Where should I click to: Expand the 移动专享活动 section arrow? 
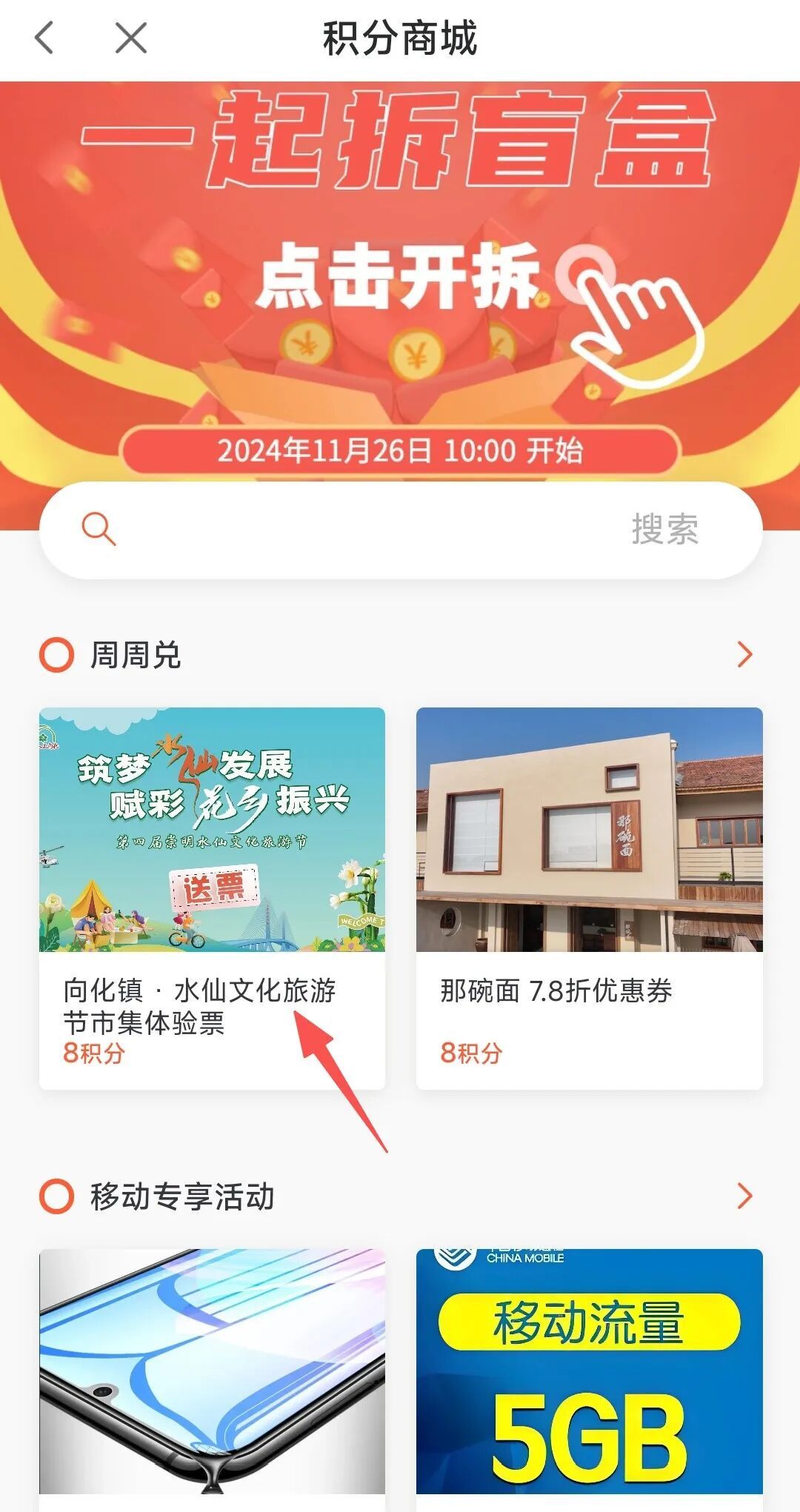[744, 1195]
